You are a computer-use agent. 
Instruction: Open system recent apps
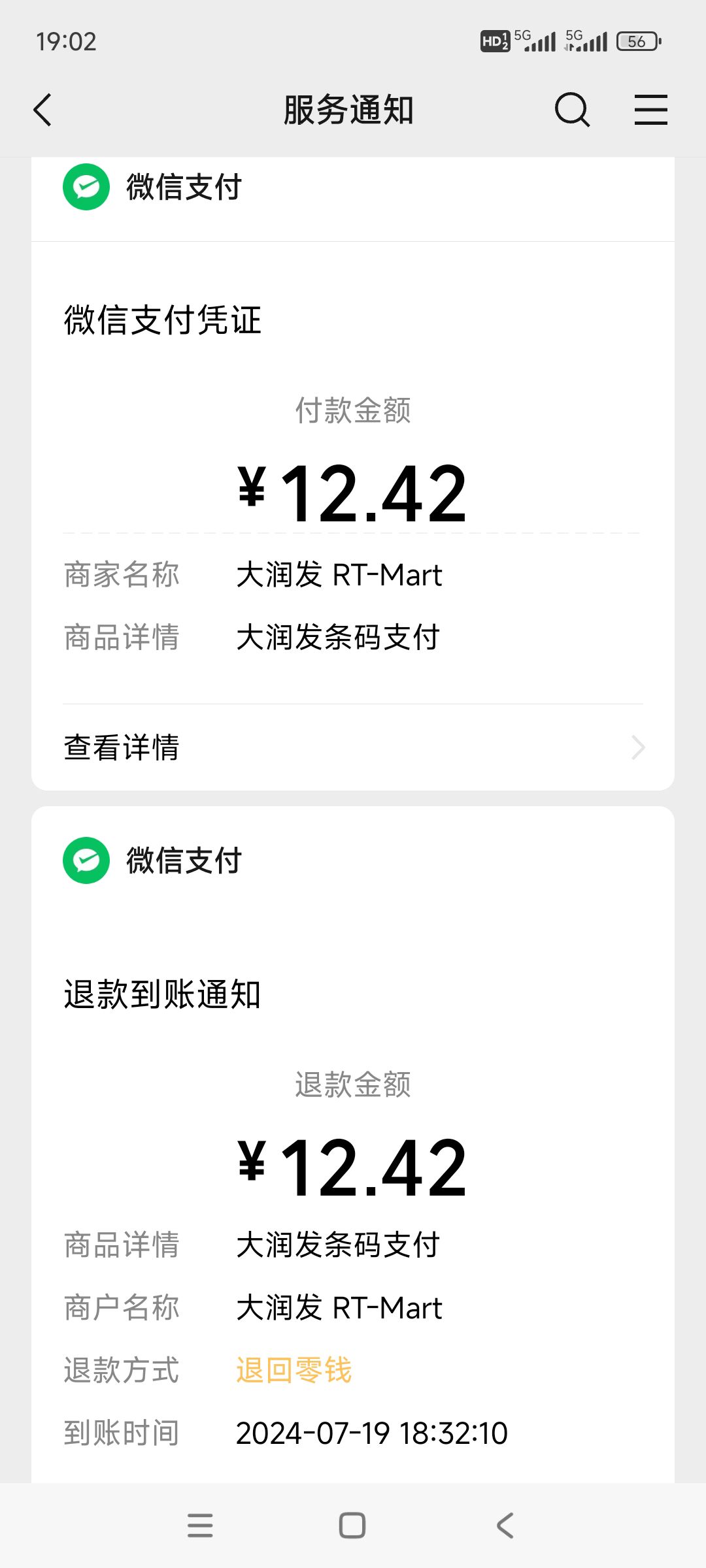pos(200,1526)
